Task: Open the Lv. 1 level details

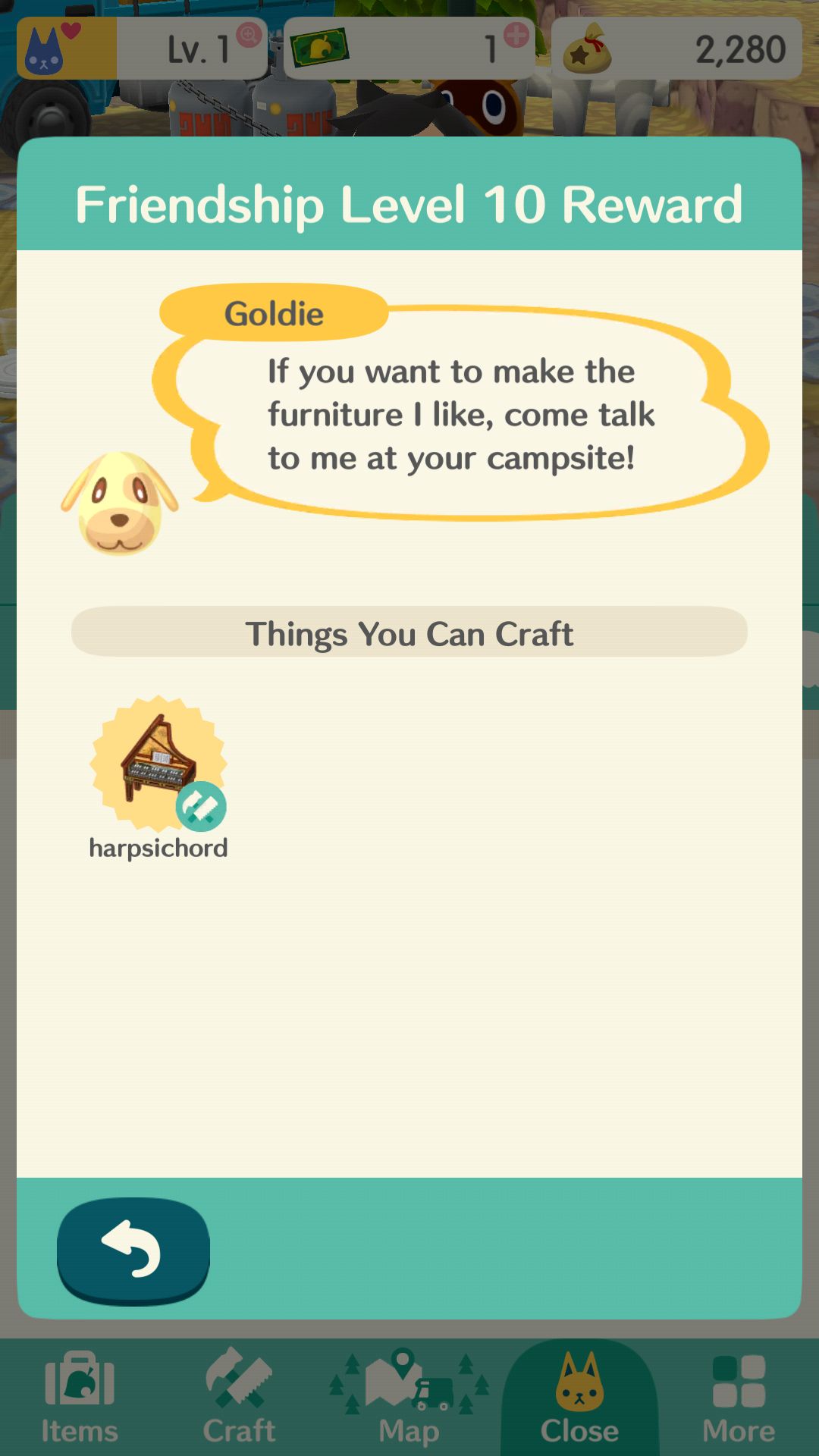Action: point(143,49)
